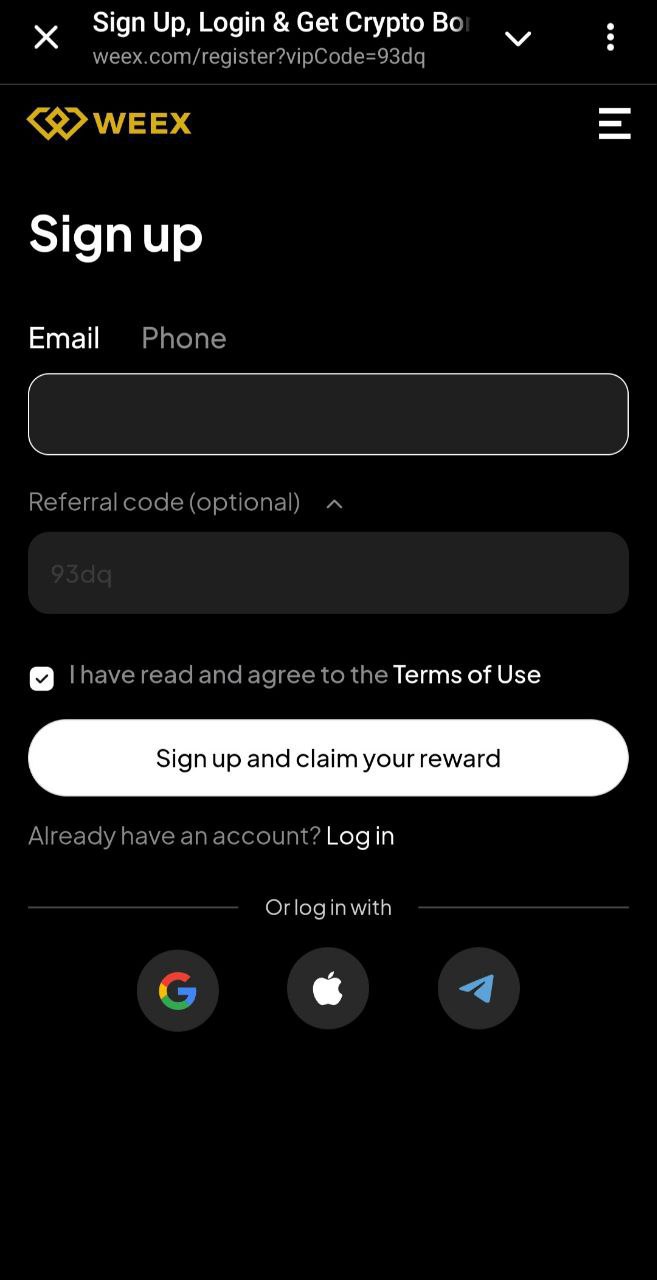Screen dimensions: 657x1280
Task: Open the browser overflow menu
Action: [x=610, y=38]
